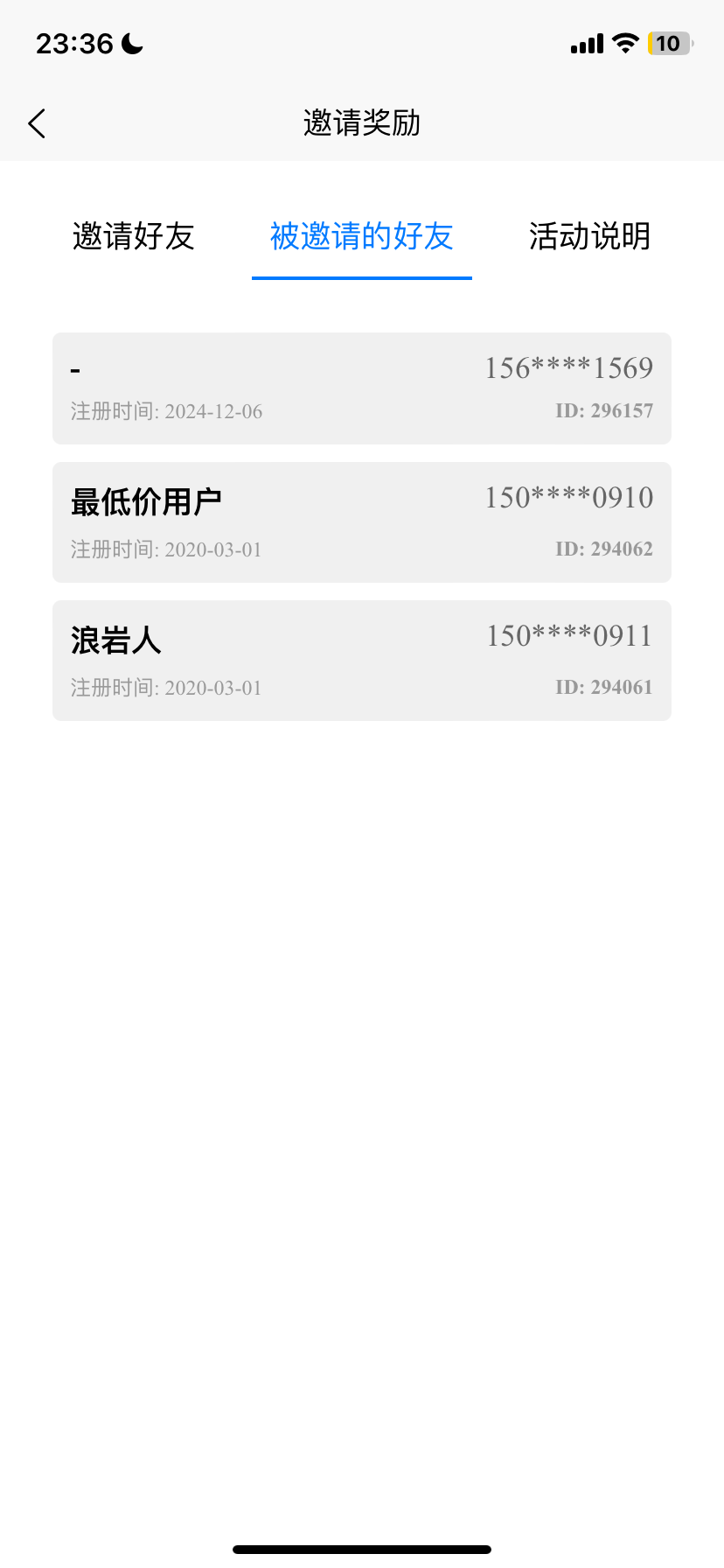Tap the page title 邀请奖励

[x=362, y=124]
